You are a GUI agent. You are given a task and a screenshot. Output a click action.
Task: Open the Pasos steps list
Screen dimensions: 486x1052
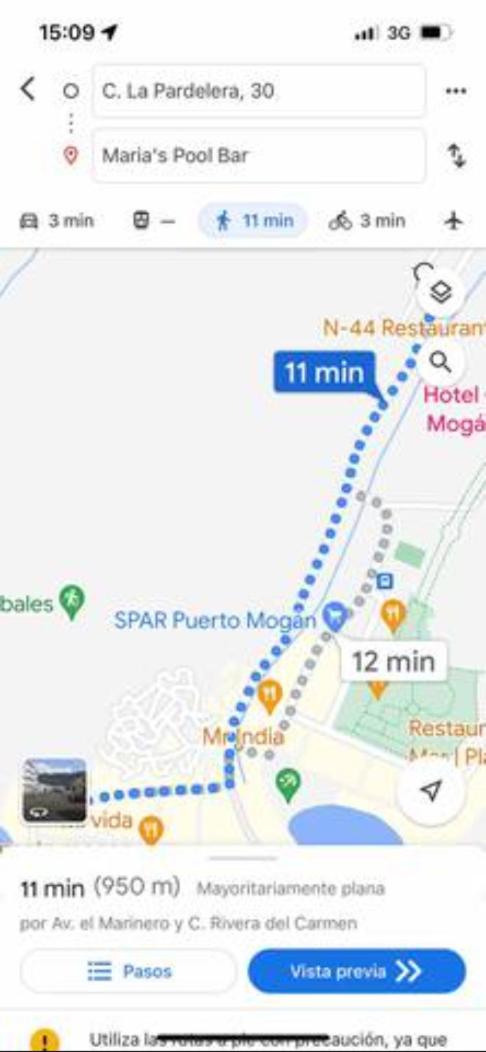(x=129, y=971)
